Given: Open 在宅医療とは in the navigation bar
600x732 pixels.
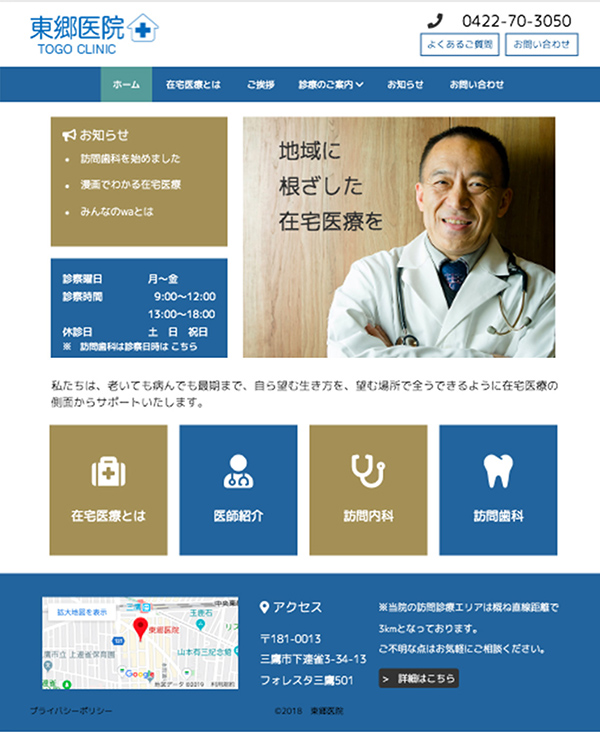Looking at the screenshot, I should 193,85.
